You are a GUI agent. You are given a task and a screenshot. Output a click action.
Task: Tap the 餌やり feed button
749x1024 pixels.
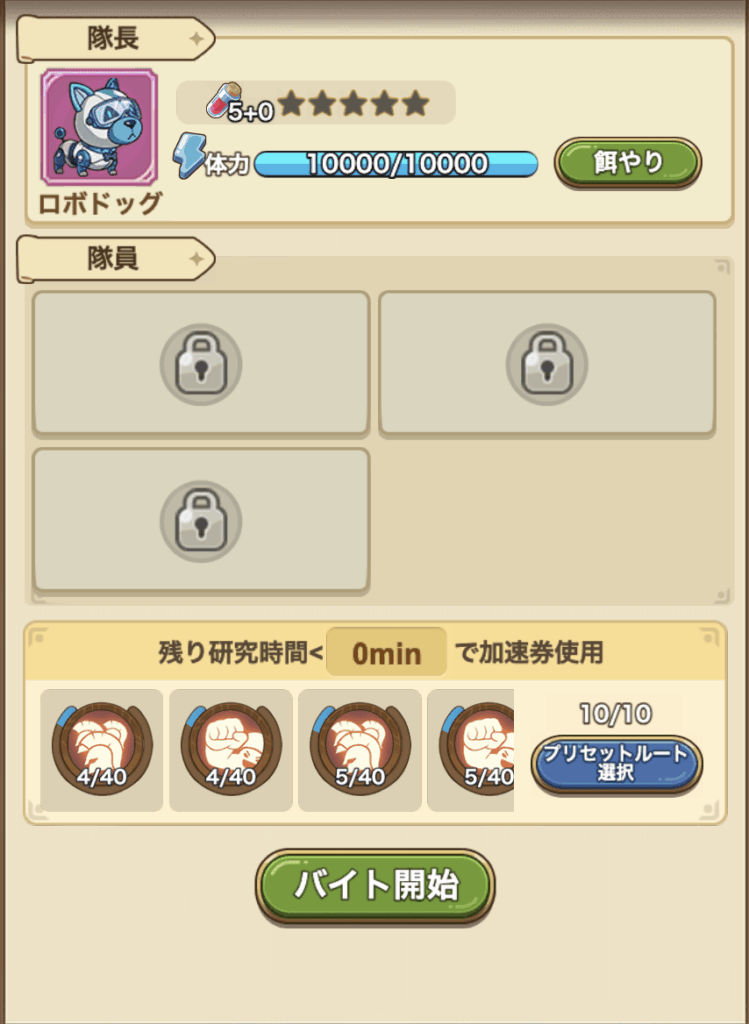(628, 163)
